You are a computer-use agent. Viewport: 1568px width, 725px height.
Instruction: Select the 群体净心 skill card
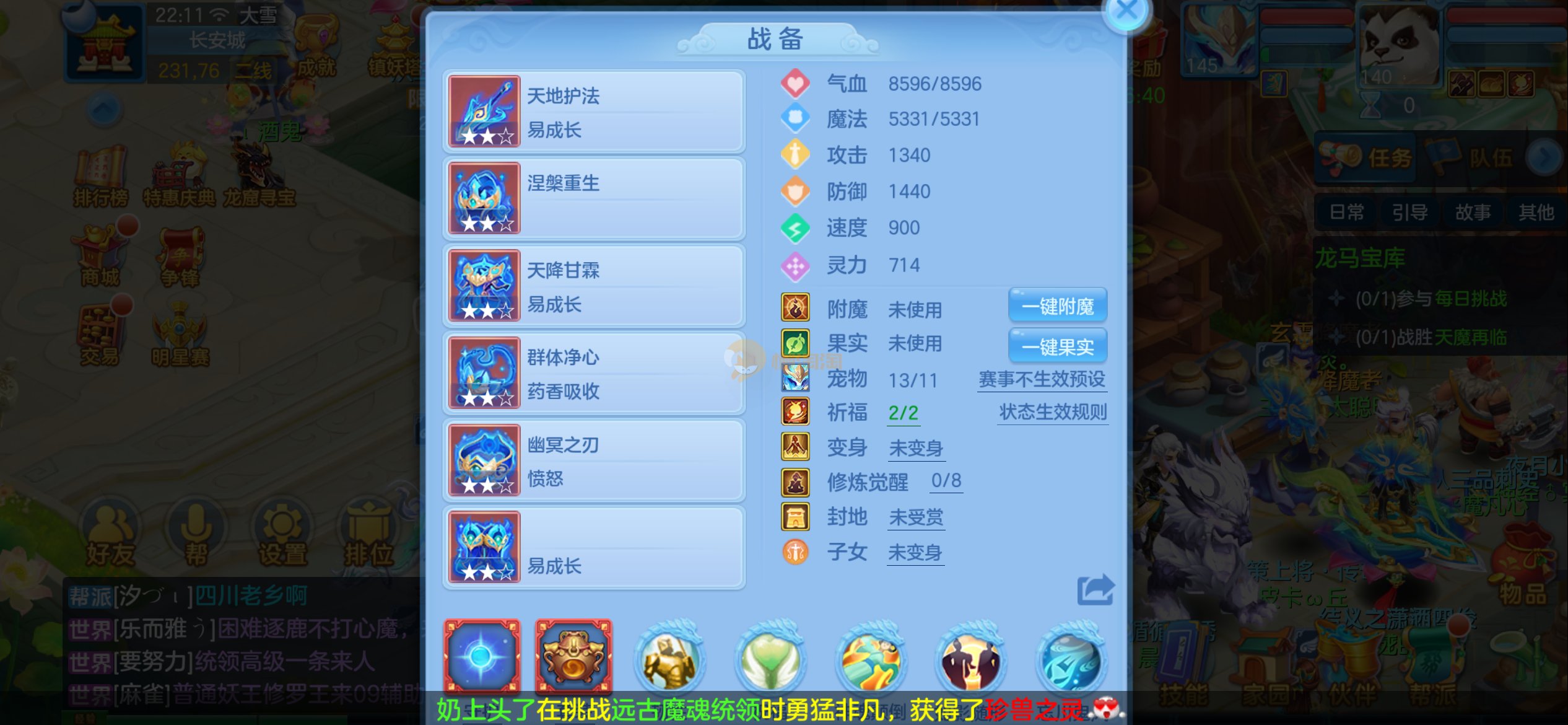[x=593, y=373]
